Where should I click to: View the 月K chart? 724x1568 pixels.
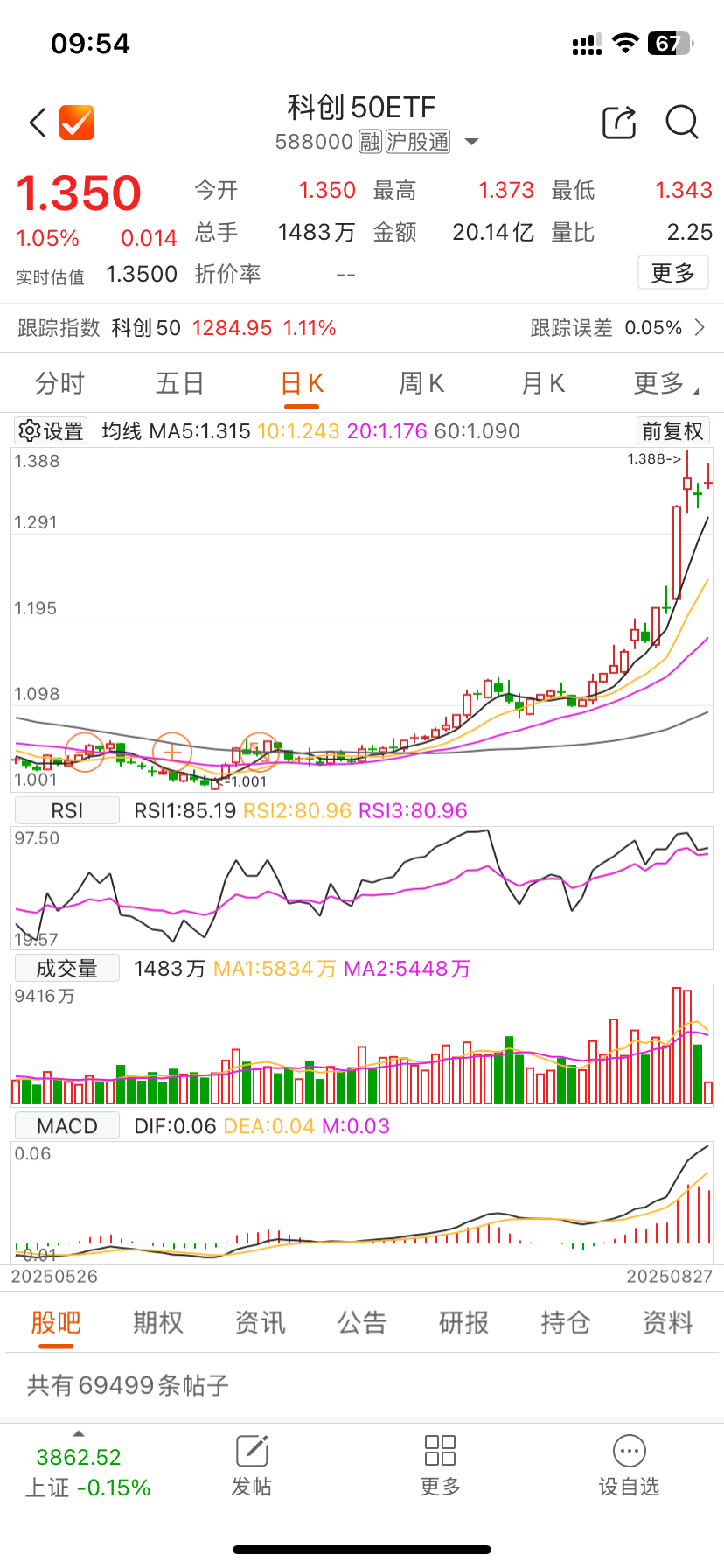(543, 383)
